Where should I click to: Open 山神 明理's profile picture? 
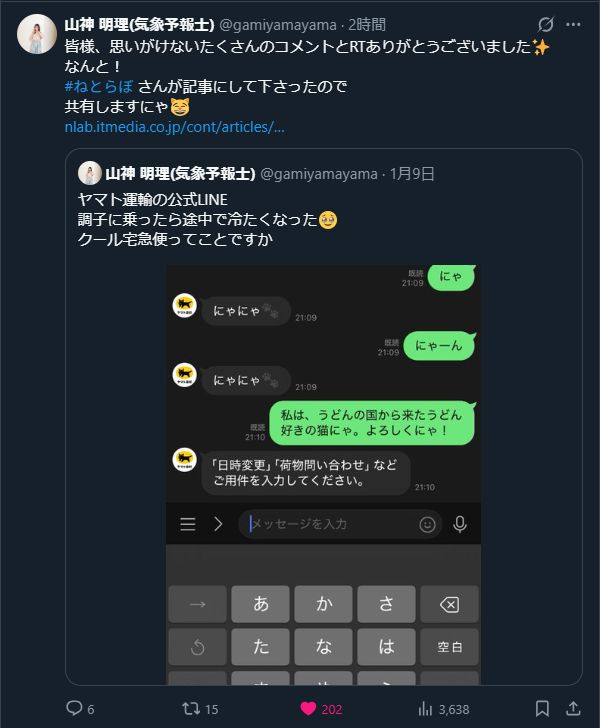(x=37, y=35)
